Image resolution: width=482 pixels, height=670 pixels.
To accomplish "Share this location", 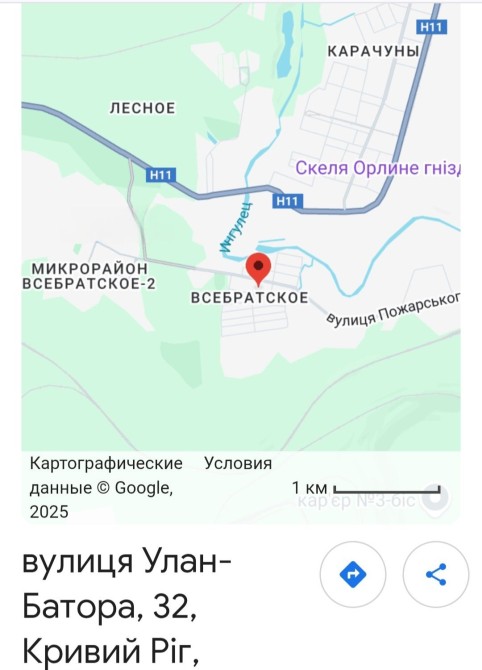I will pyautogui.click(x=436, y=574).
